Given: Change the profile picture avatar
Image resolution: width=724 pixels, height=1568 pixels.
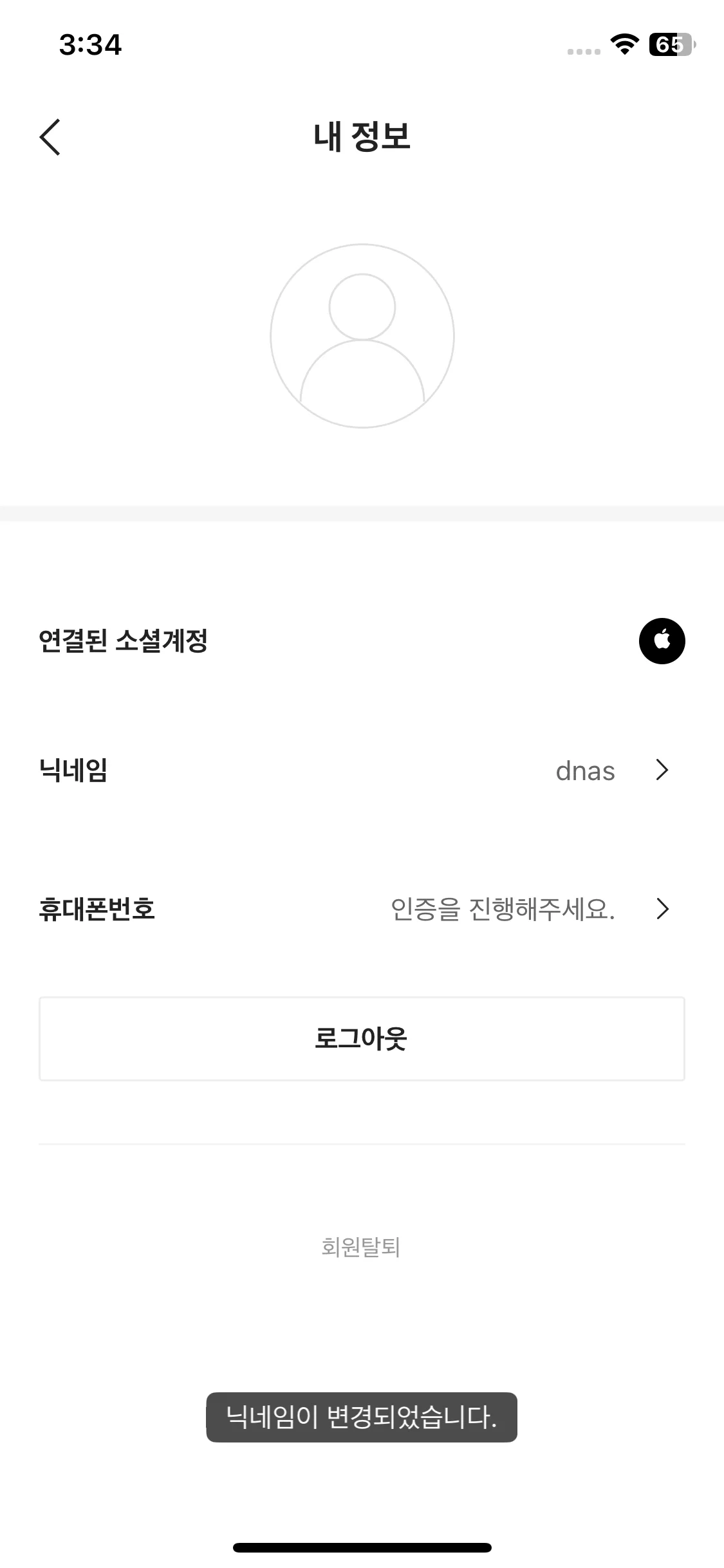Looking at the screenshot, I should pyautogui.click(x=362, y=336).
